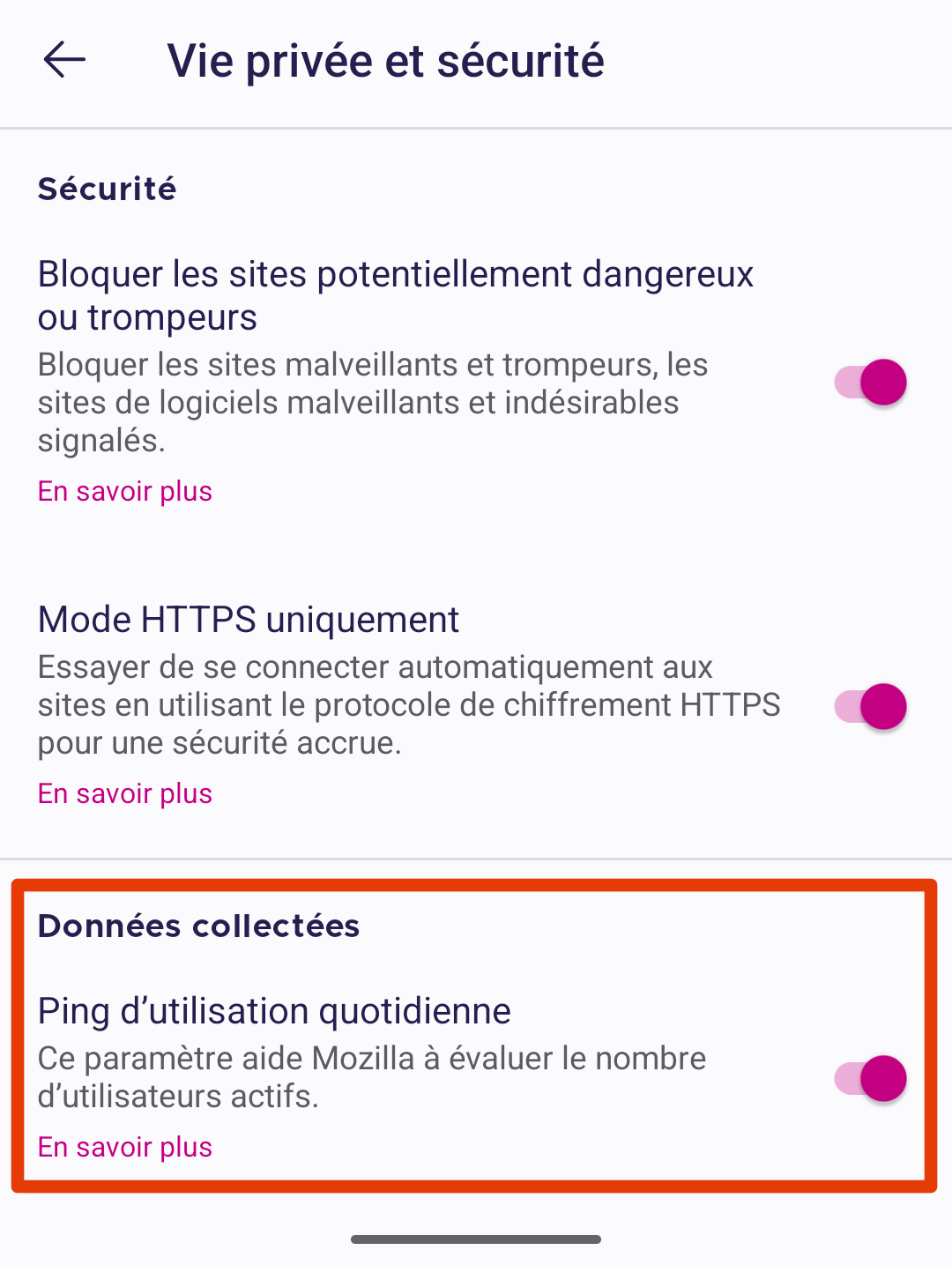952x1265 pixels.
Task: Tap the gesture navigation bar at the bottom
Action: (x=476, y=1239)
